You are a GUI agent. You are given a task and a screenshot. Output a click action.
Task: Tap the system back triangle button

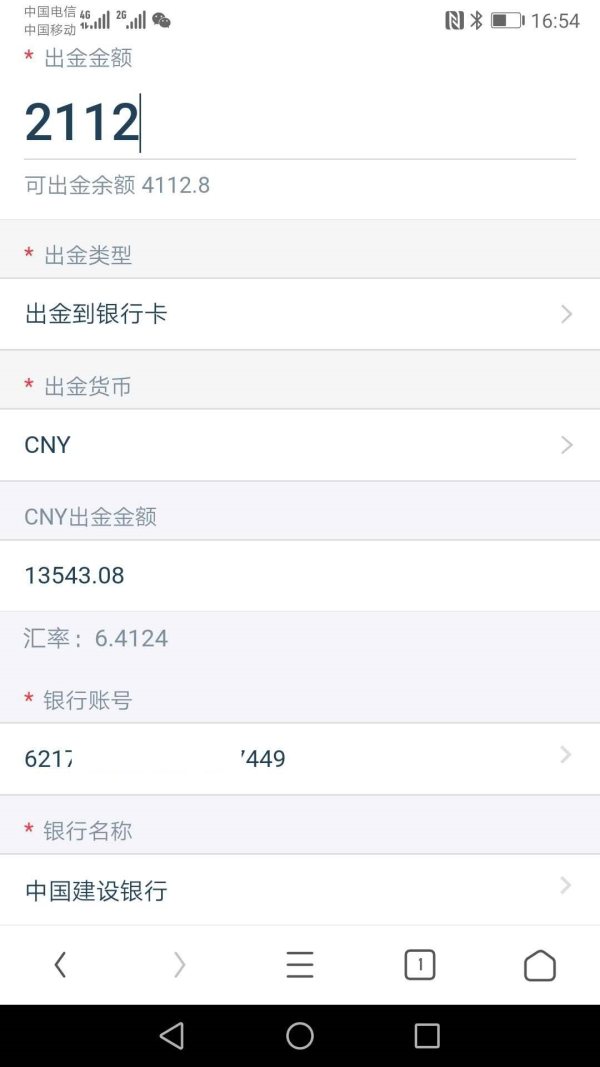[x=171, y=1036]
